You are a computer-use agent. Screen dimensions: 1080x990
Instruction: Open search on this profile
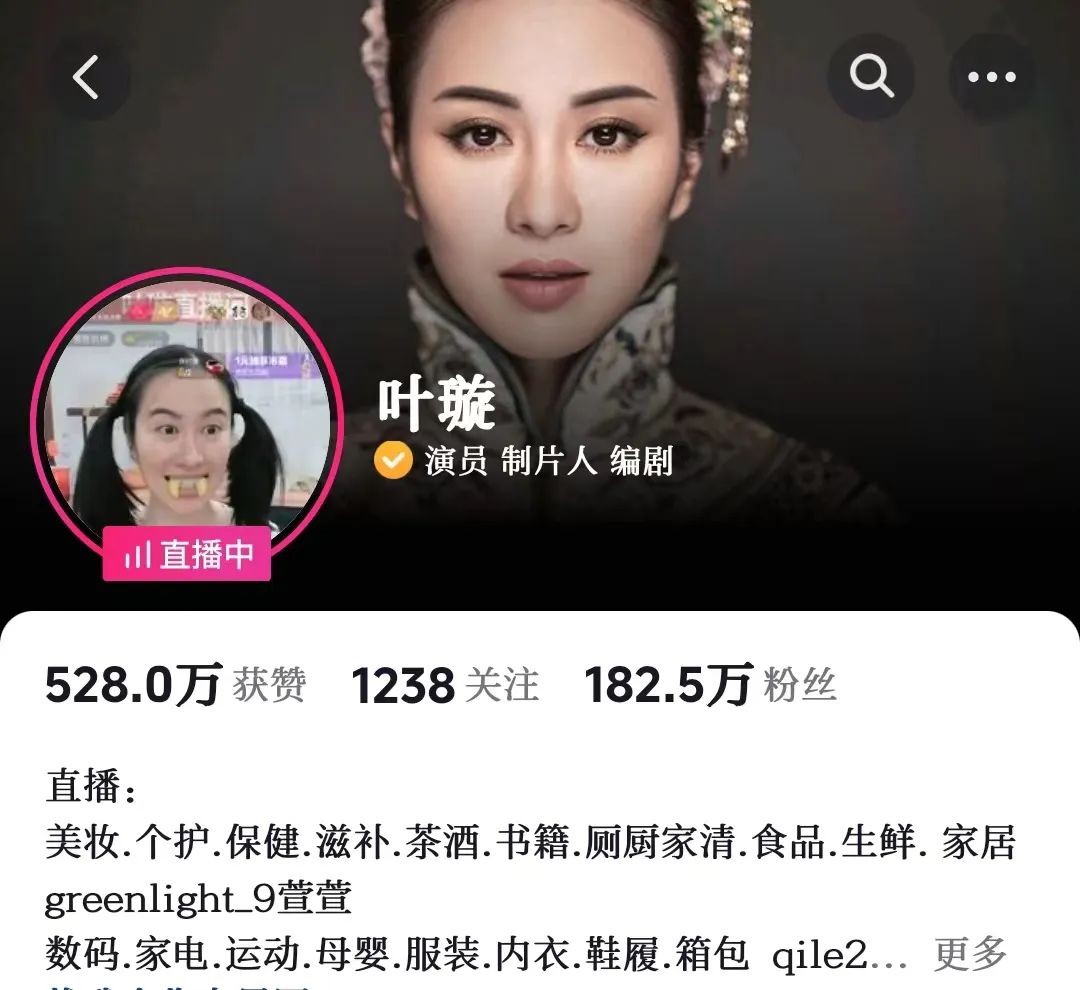[x=871, y=78]
